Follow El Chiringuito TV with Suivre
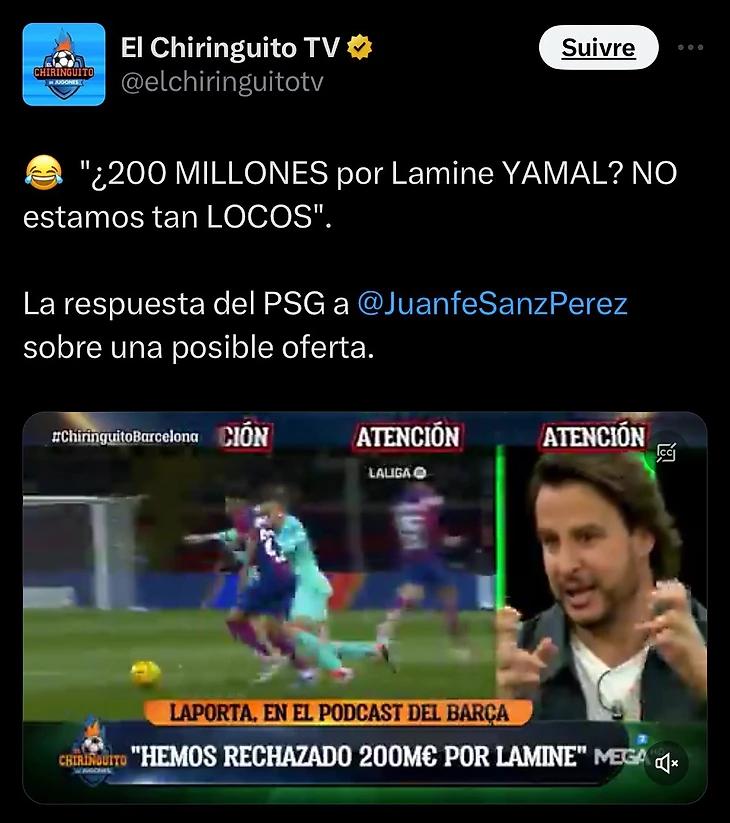 598,48
